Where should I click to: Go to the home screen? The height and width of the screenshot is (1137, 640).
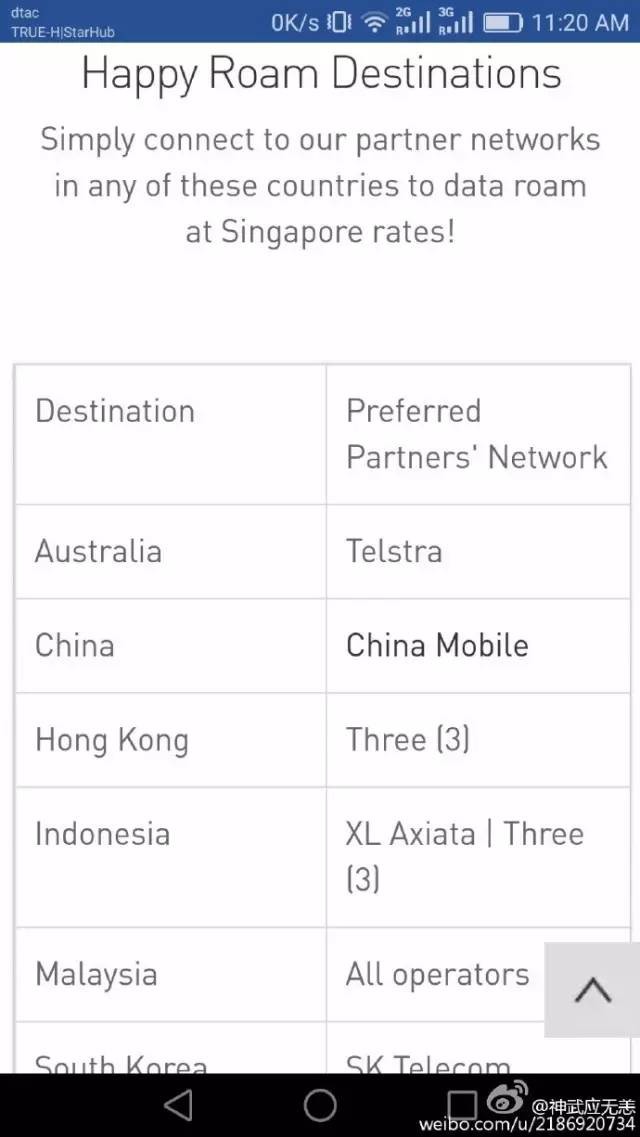pos(320,1105)
